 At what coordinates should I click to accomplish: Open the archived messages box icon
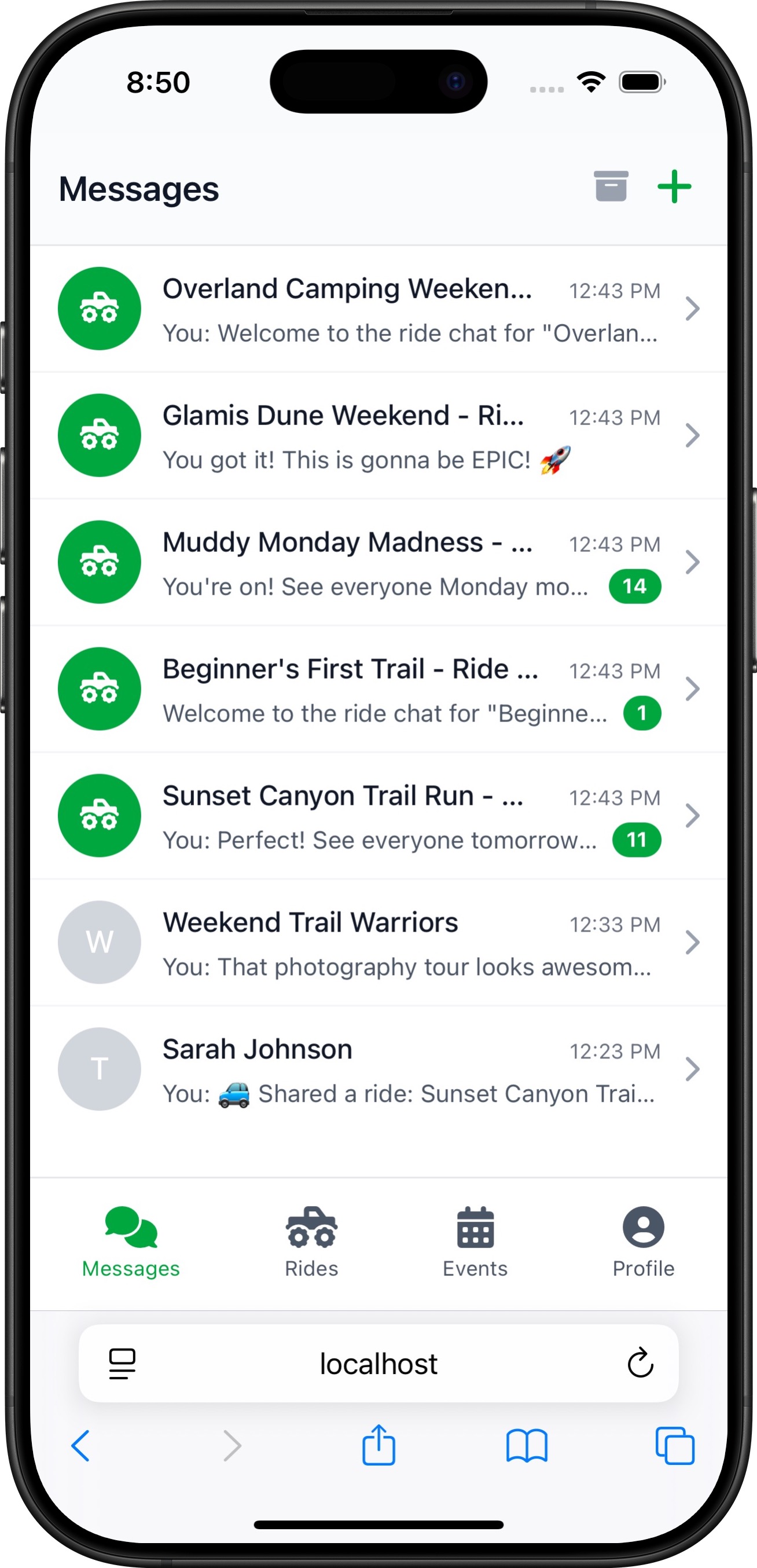pyautogui.click(x=611, y=186)
